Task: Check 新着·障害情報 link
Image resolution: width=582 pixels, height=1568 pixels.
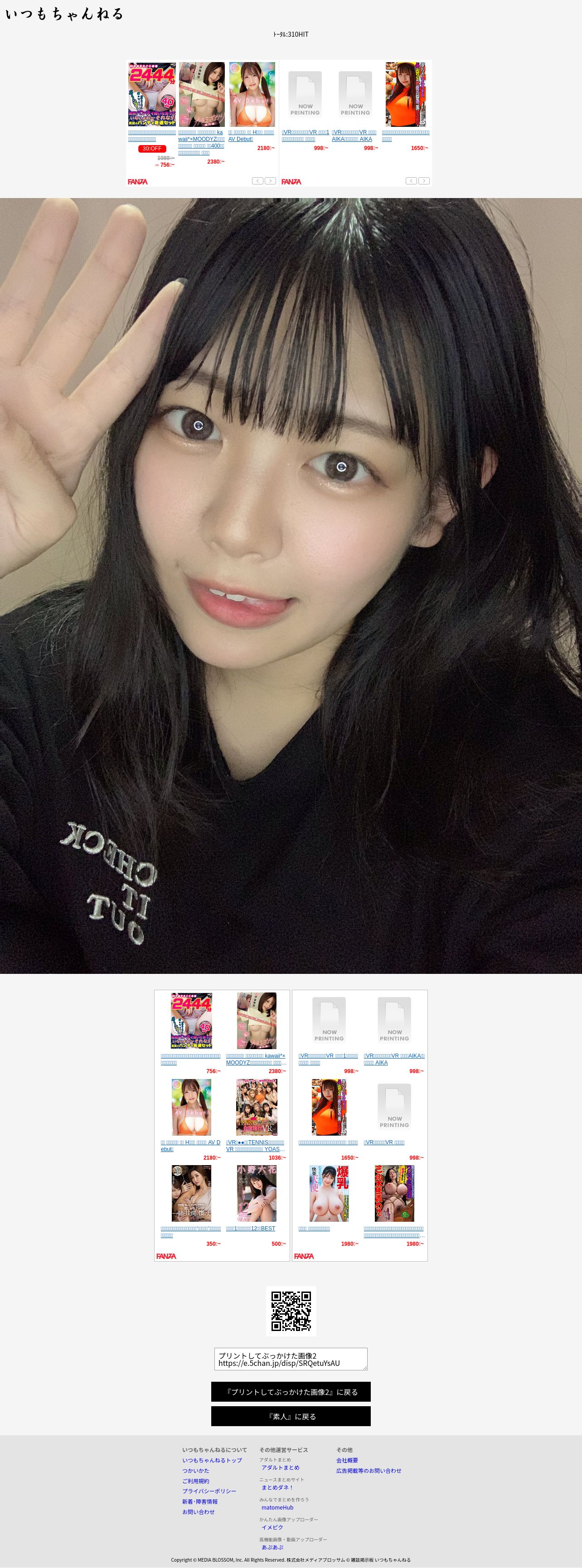Action: click(200, 1502)
